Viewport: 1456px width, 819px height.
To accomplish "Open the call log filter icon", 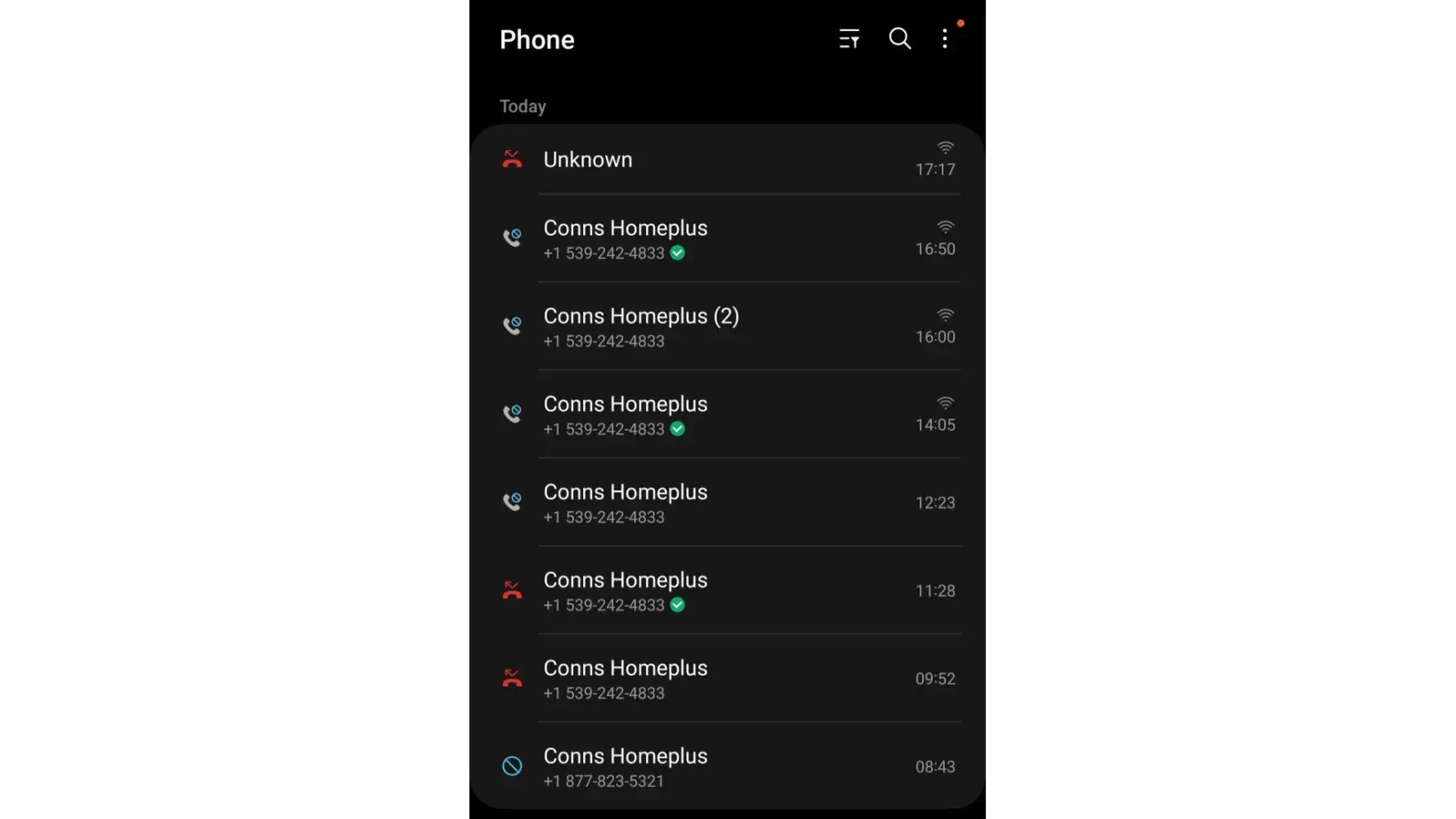I will [849, 38].
